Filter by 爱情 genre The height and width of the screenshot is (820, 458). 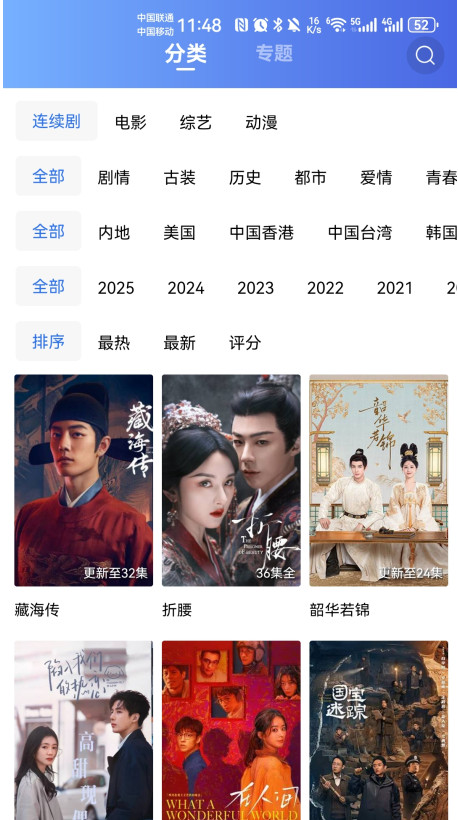pos(376,177)
